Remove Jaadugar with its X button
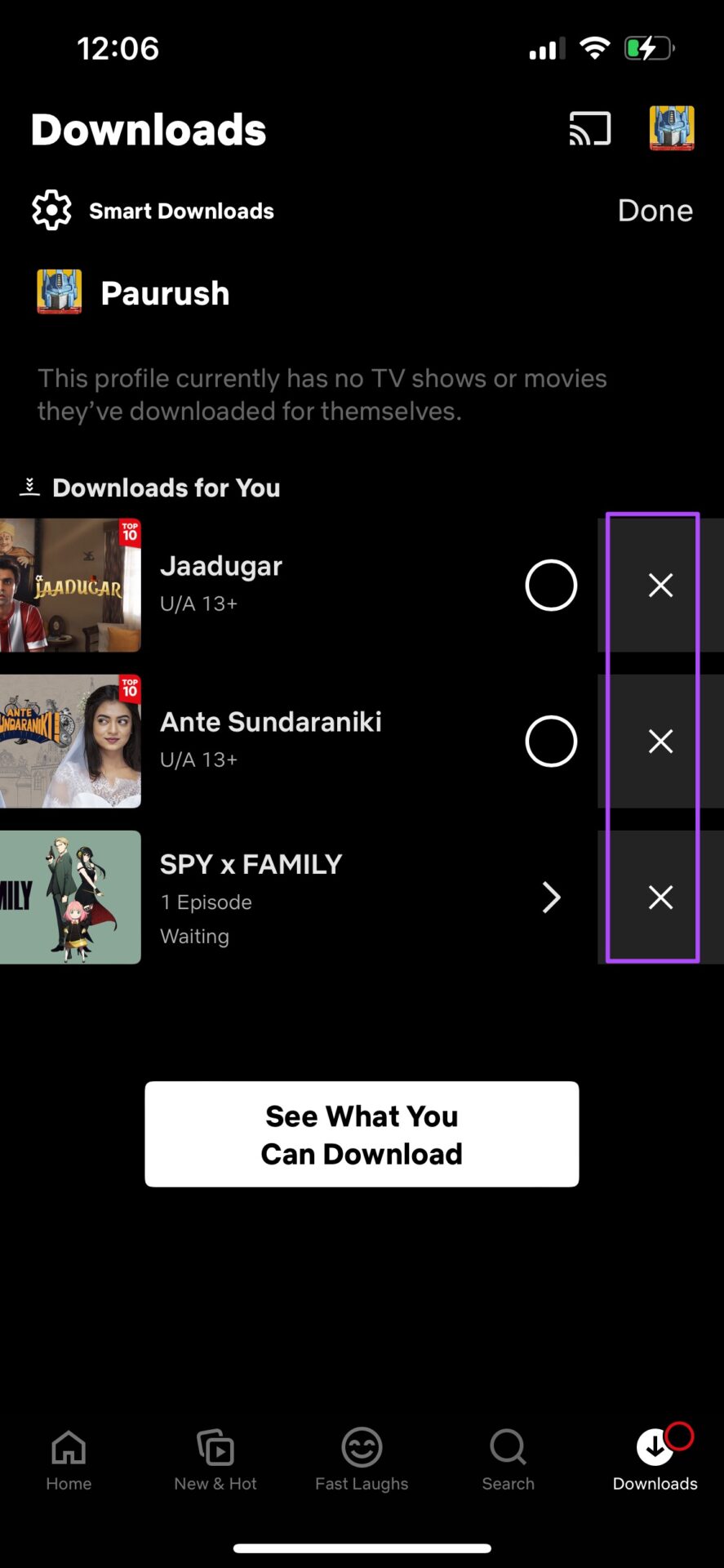 (660, 586)
